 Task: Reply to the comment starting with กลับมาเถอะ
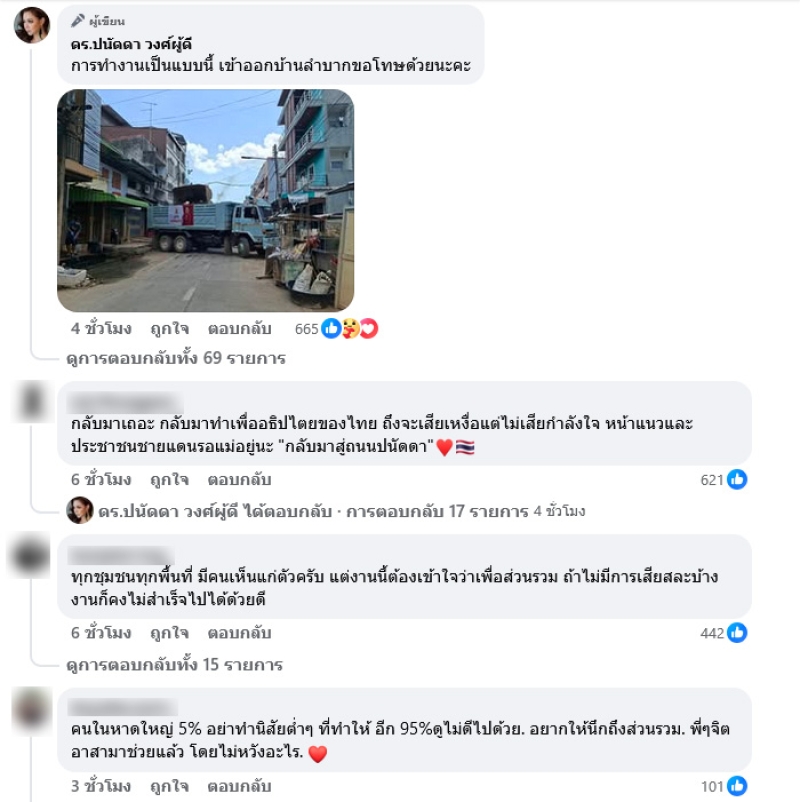(239, 479)
